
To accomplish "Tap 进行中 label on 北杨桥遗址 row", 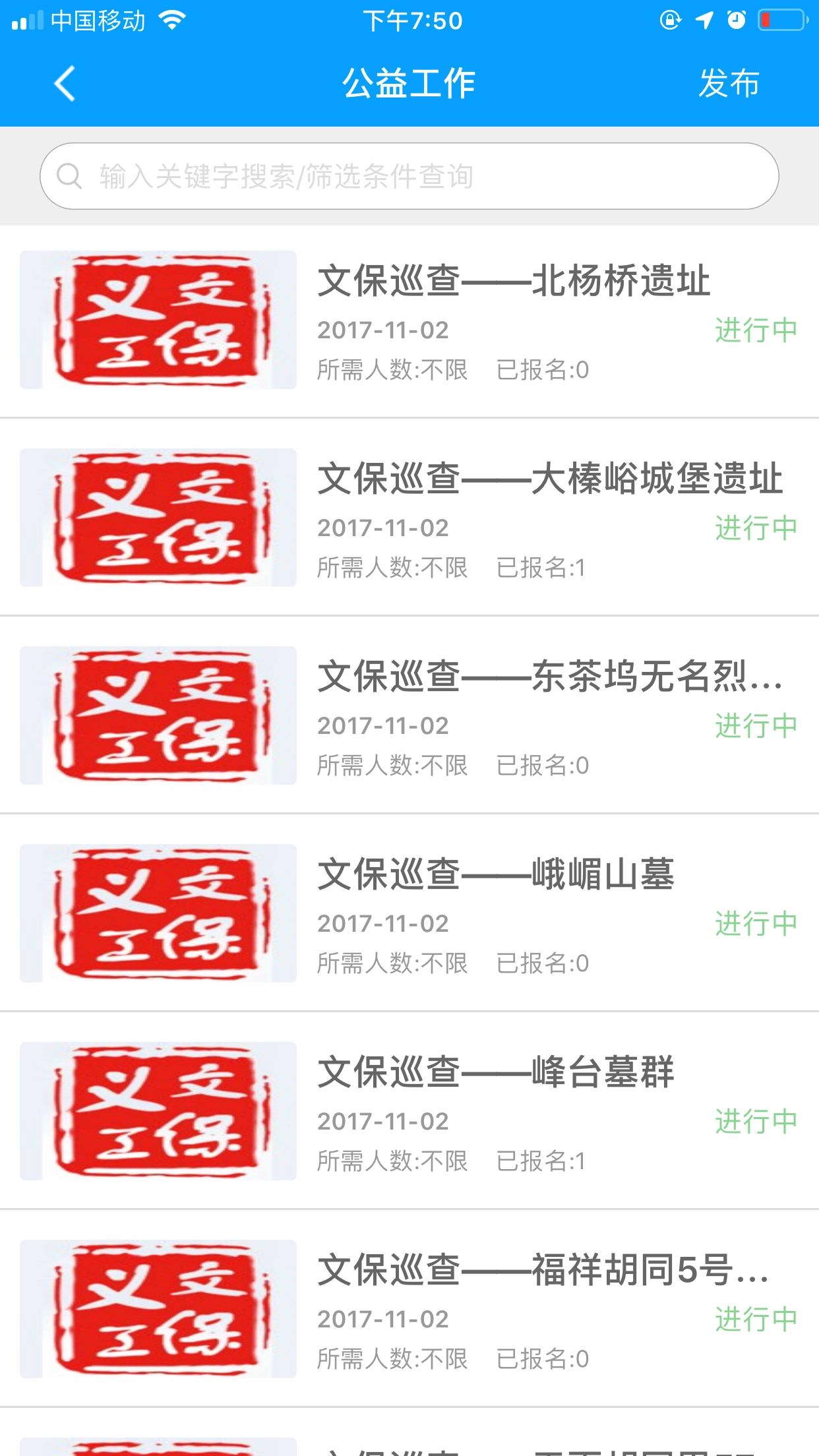I will point(756,330).
